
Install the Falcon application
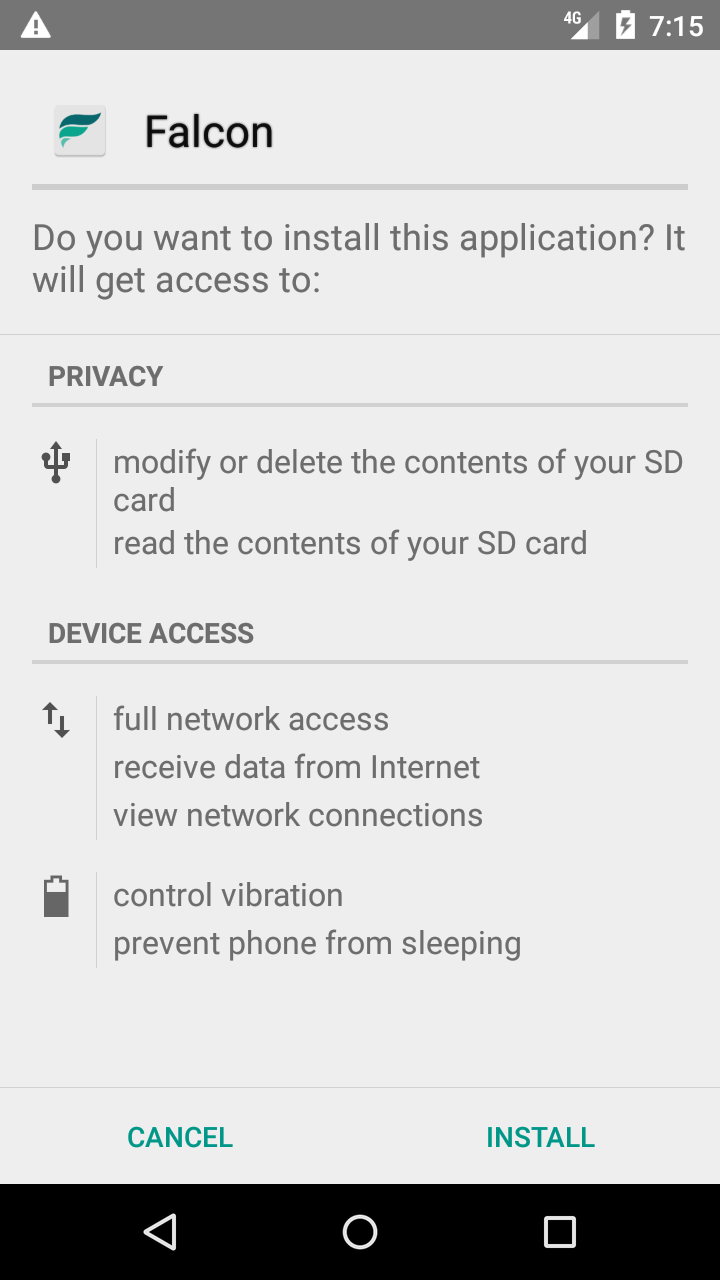(540, 1137)
